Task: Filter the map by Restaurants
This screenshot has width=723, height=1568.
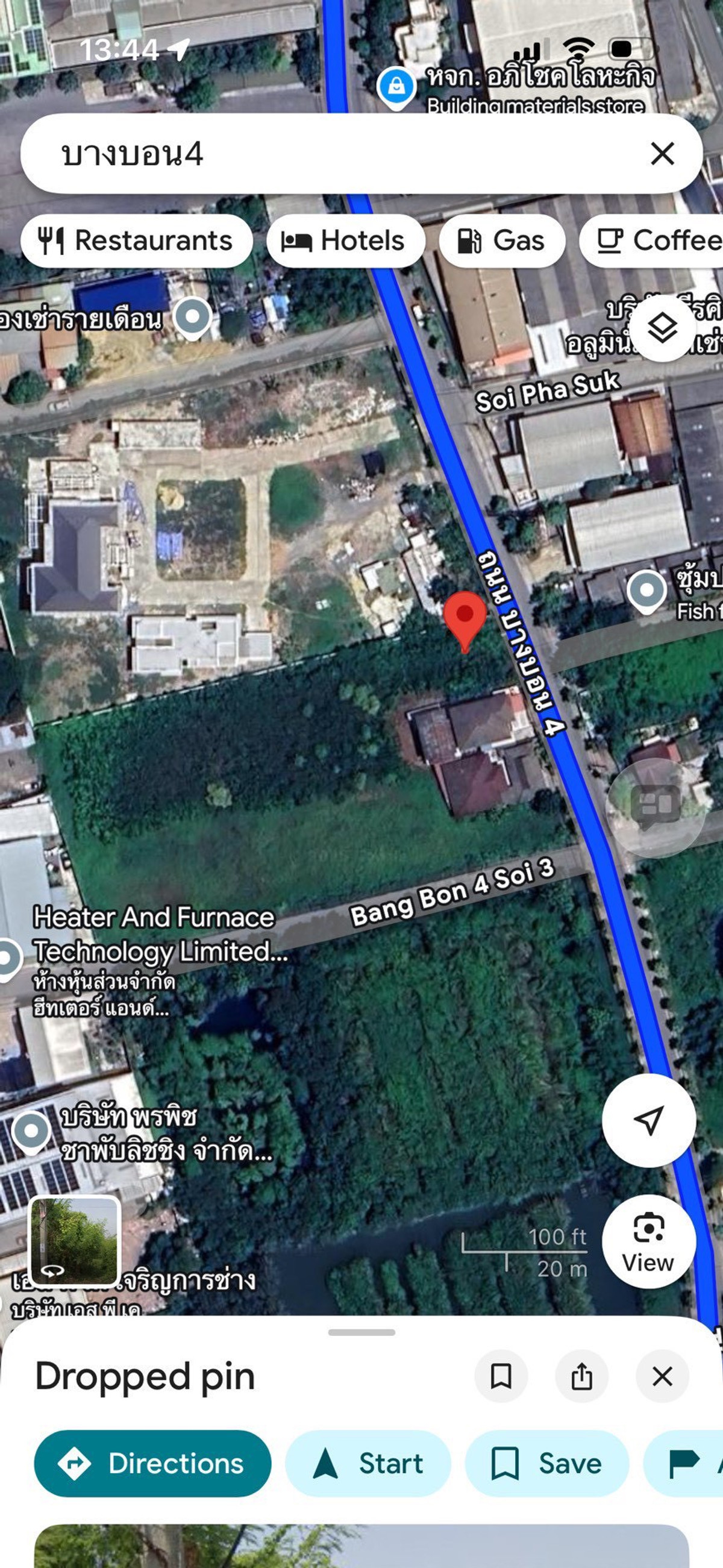Action: [x=136, y=241]
